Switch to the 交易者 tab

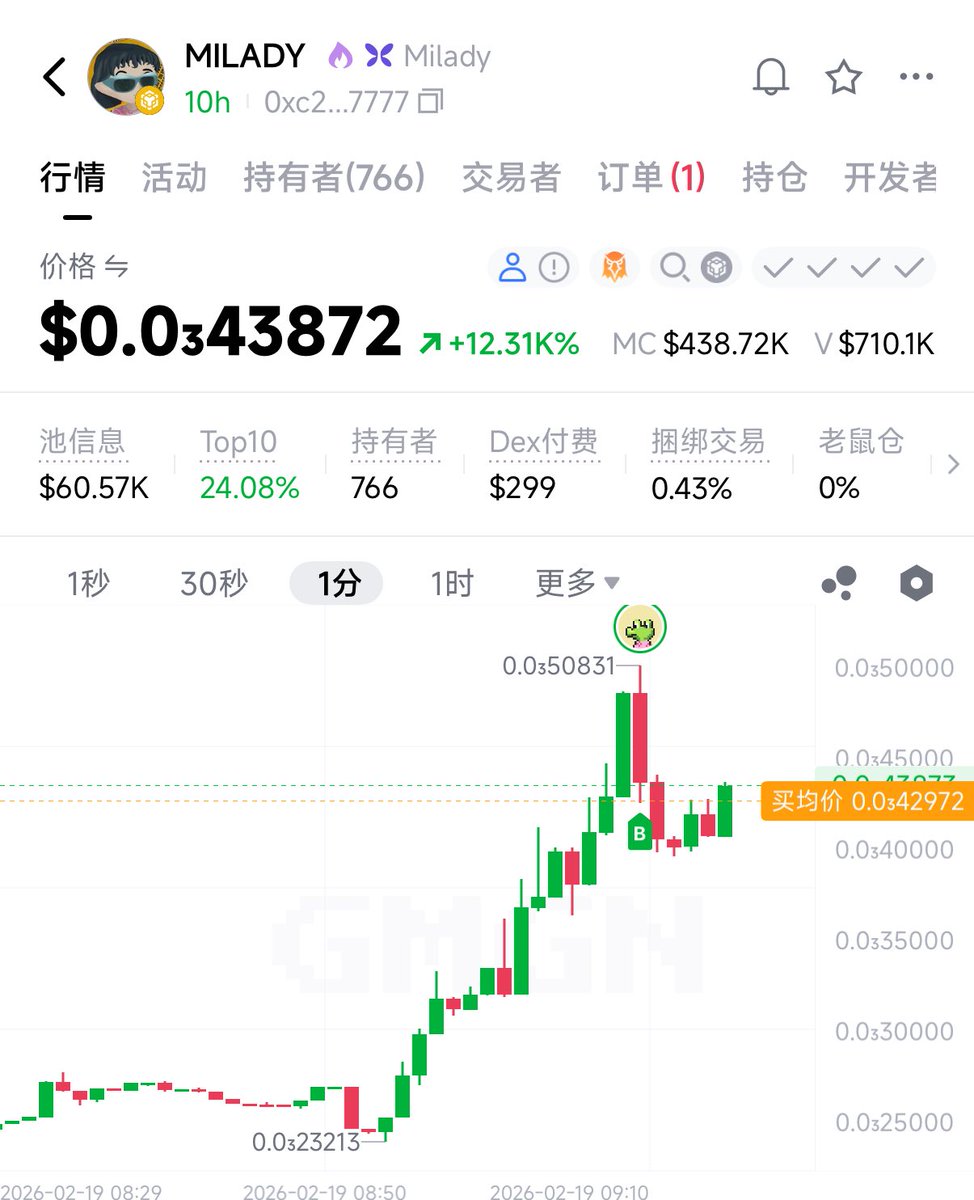pyautogui.click(x=511, y=178)
